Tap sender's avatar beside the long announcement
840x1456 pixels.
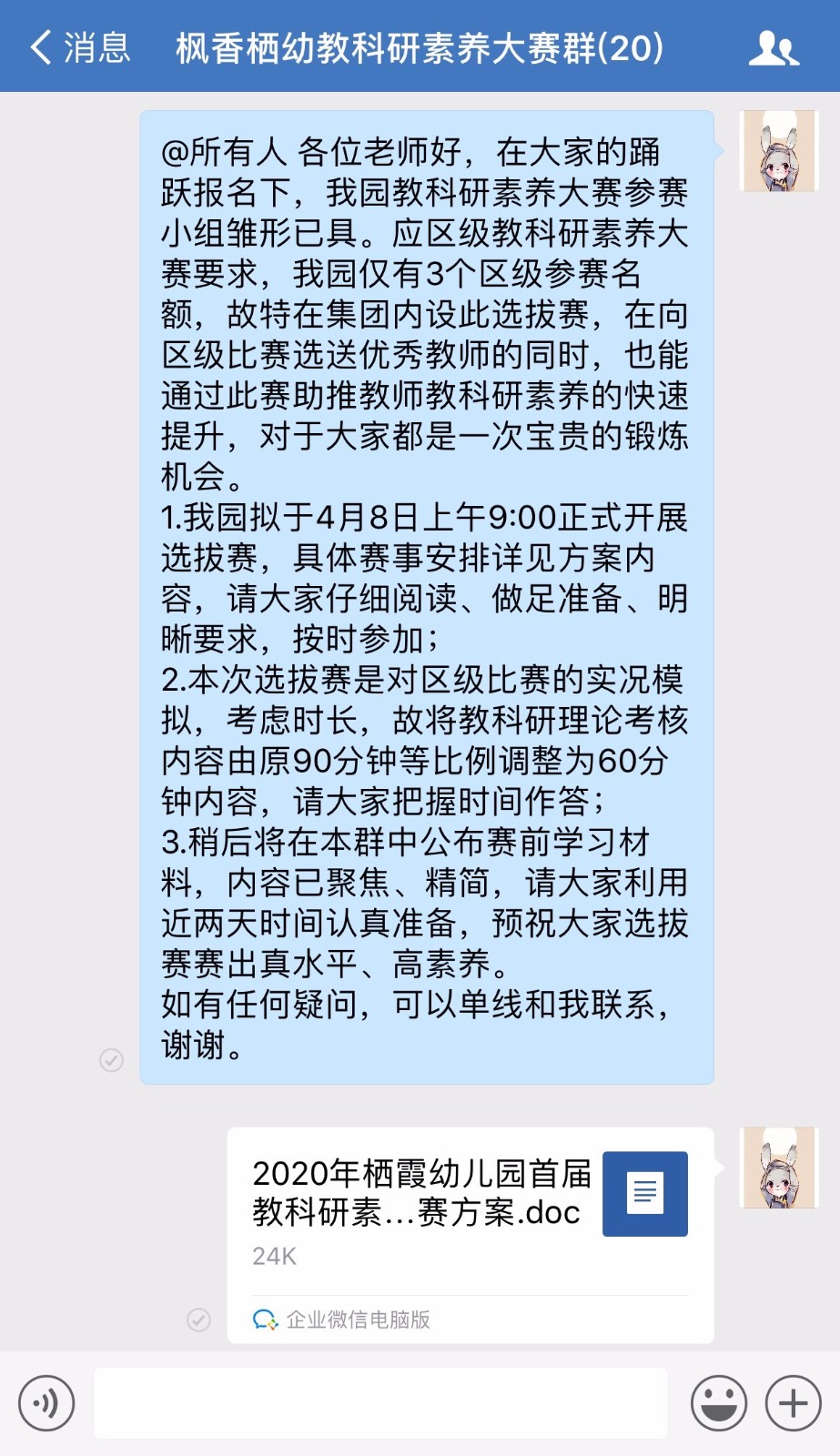779,151
